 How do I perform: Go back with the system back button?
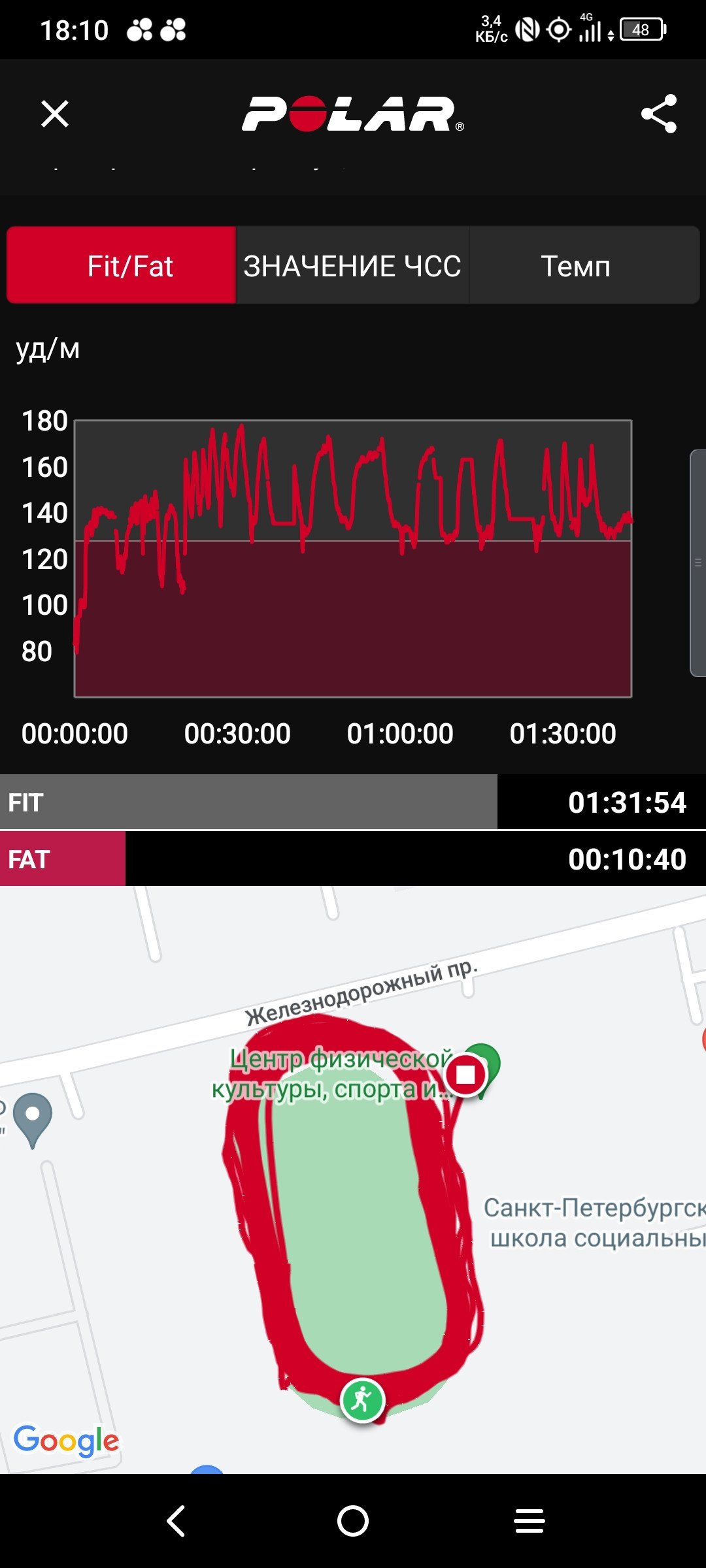tap(176, 1521)
